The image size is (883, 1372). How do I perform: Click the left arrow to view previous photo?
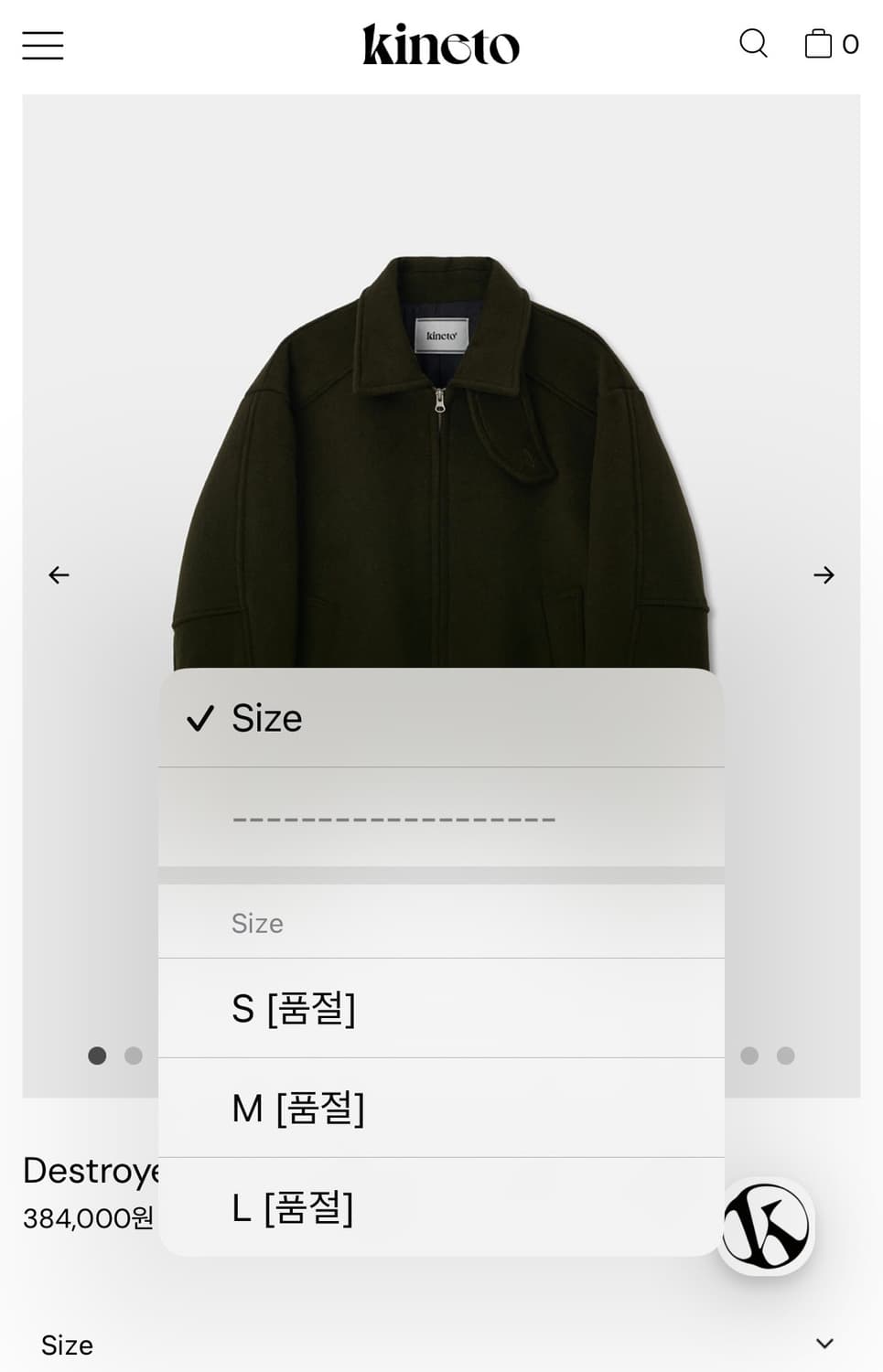(x=59, y=574)
